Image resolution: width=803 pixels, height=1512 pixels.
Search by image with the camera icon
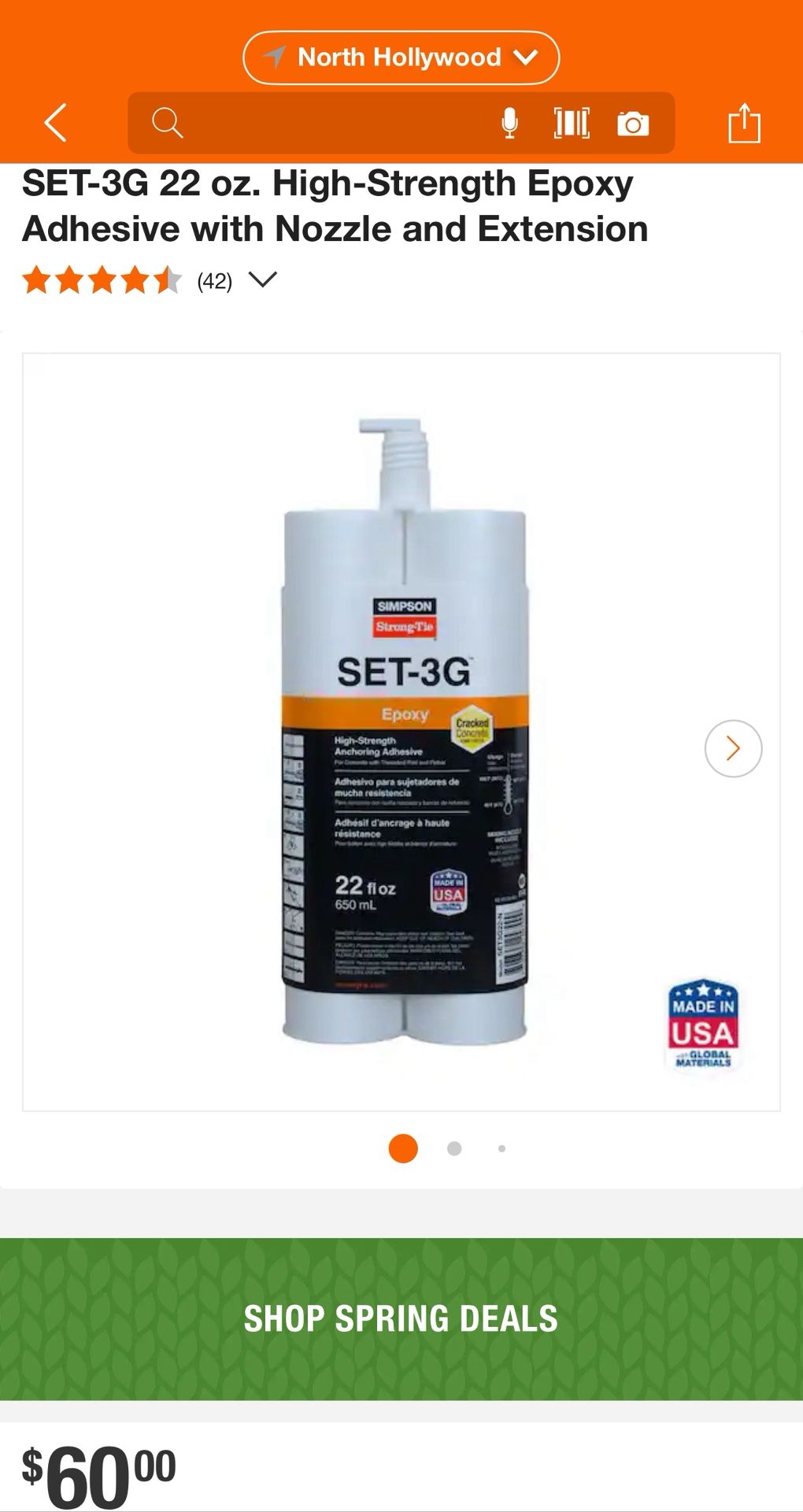633,124
